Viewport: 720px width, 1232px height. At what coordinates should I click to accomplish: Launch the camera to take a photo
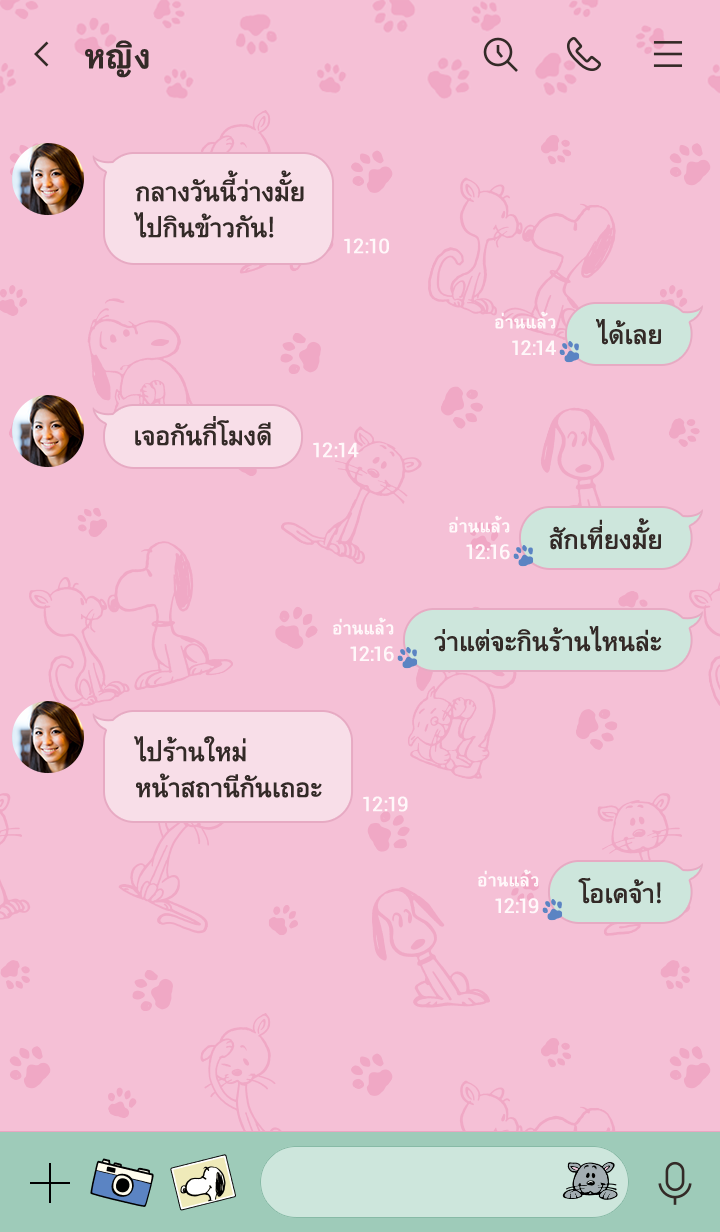122,1183
